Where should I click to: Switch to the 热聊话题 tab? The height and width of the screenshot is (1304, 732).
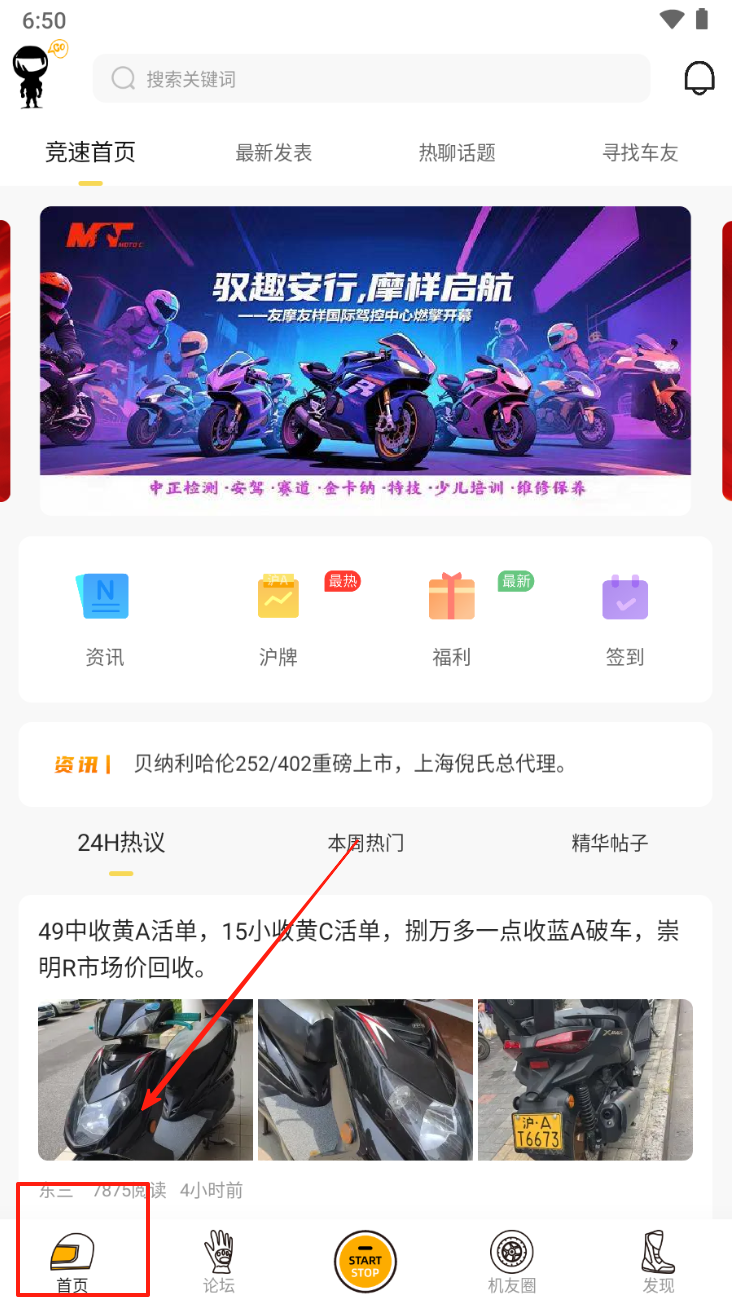point(457,153)
